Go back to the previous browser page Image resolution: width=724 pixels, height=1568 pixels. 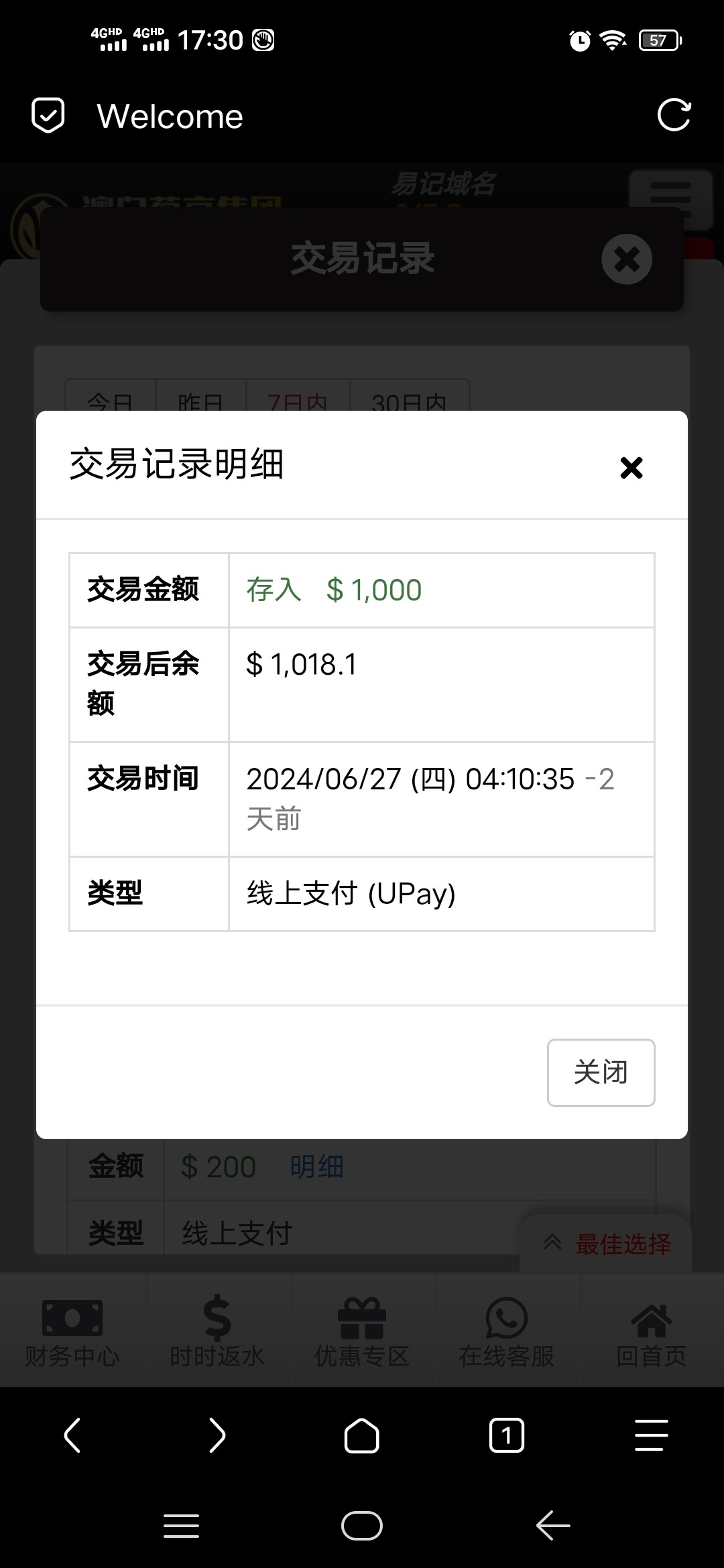72,1435
